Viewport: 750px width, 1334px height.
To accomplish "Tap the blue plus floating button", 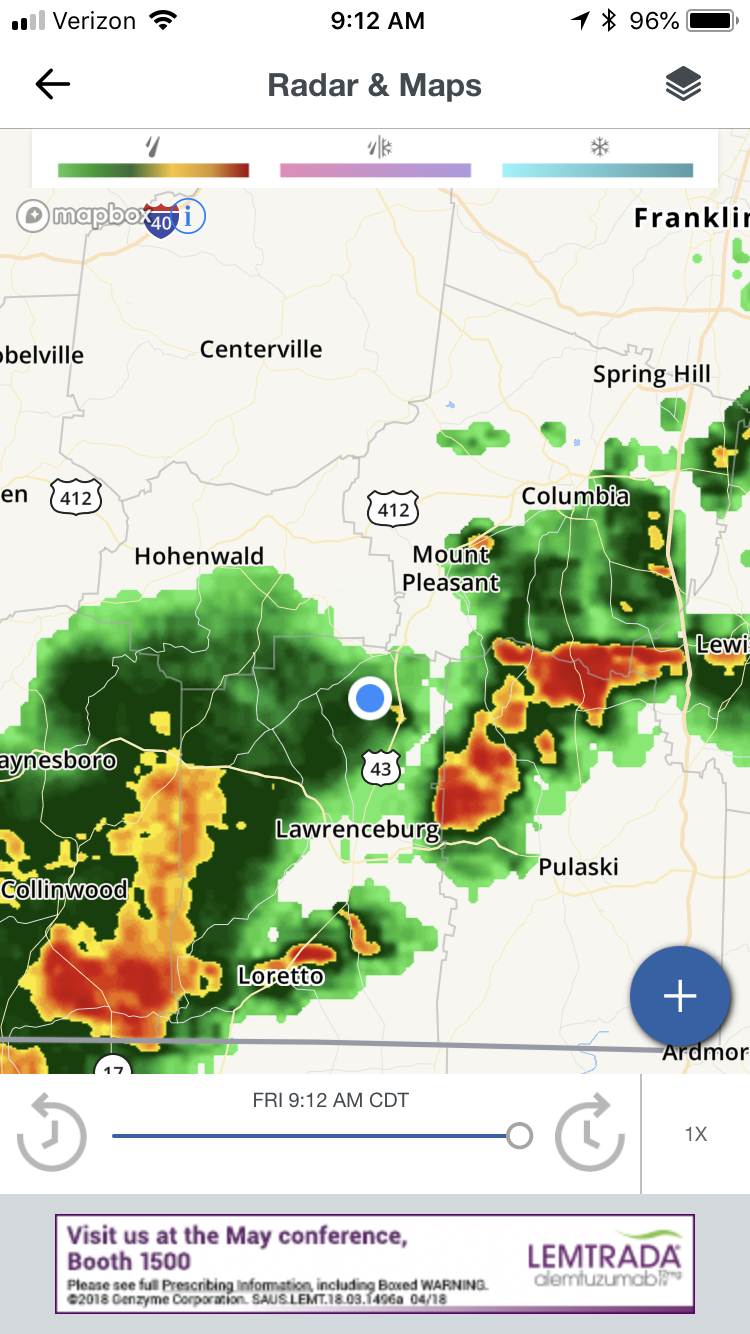I will point(680,995).
